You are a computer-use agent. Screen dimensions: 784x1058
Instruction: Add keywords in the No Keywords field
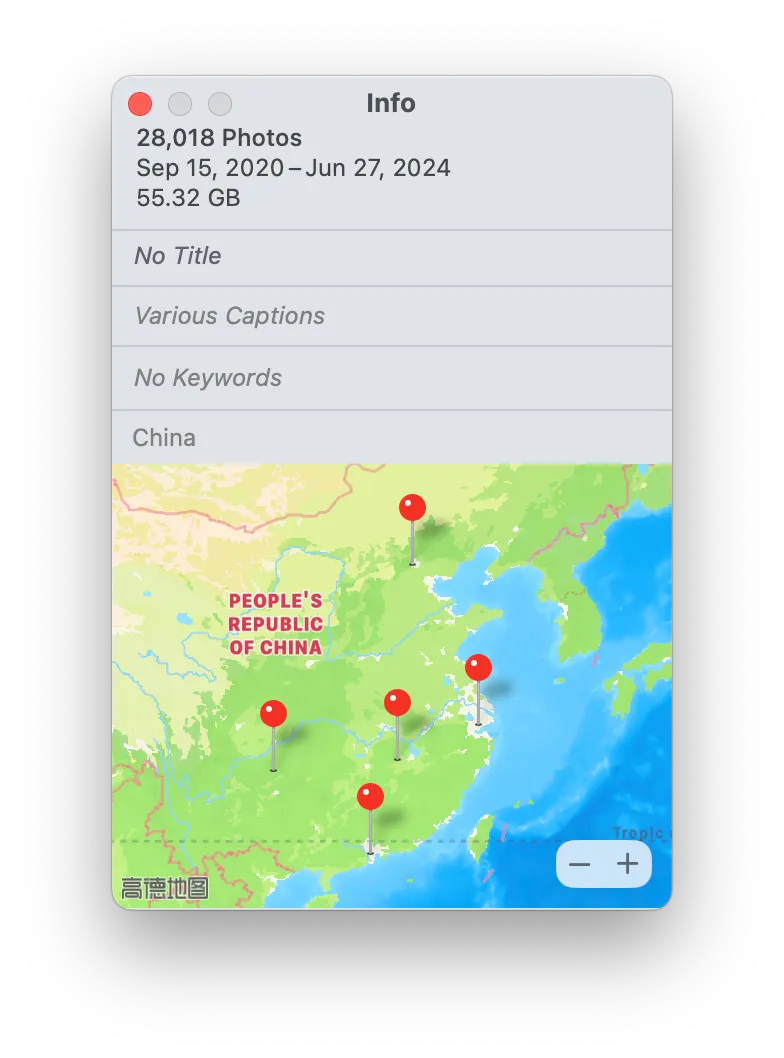tap(390, 378)
